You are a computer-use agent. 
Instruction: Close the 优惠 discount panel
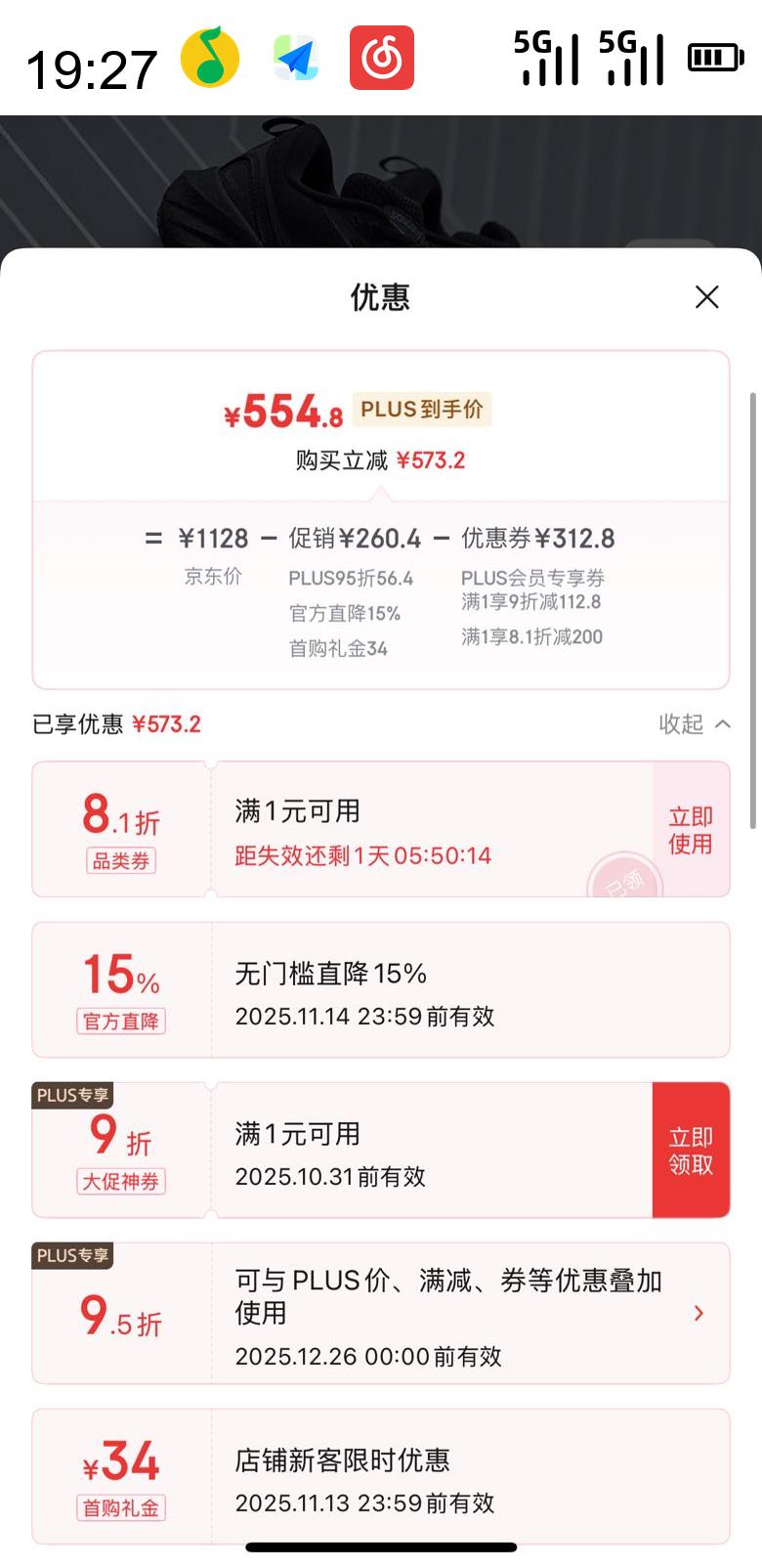(x=706, y=297)
